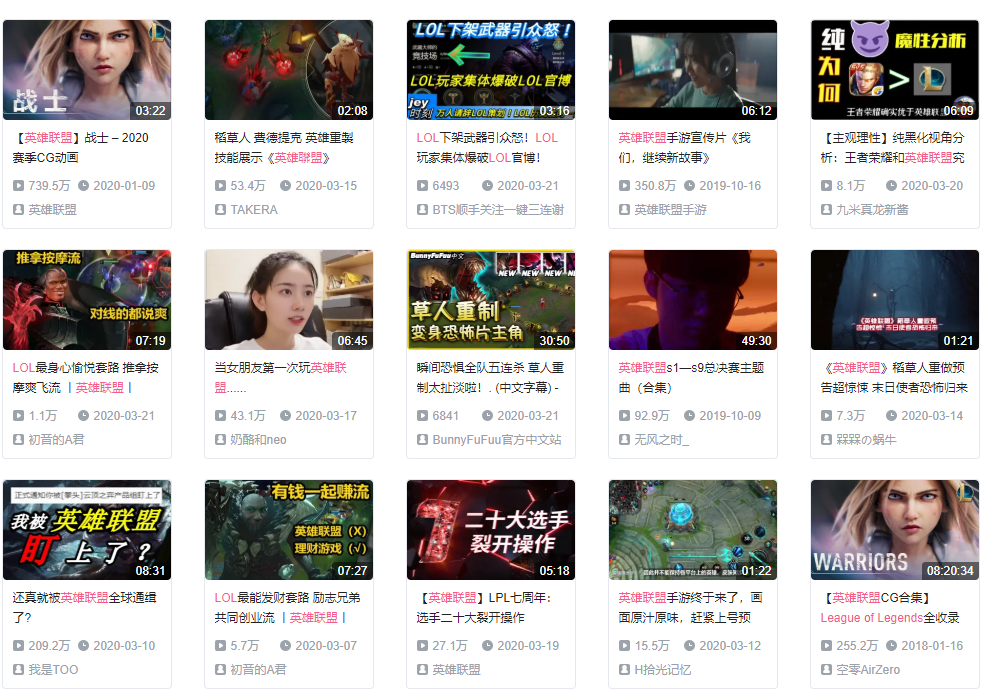The width and height of the screenshot is (991, 695).
Task: Open the LOL下架武器引众怒 video
Action: point(491,70)
